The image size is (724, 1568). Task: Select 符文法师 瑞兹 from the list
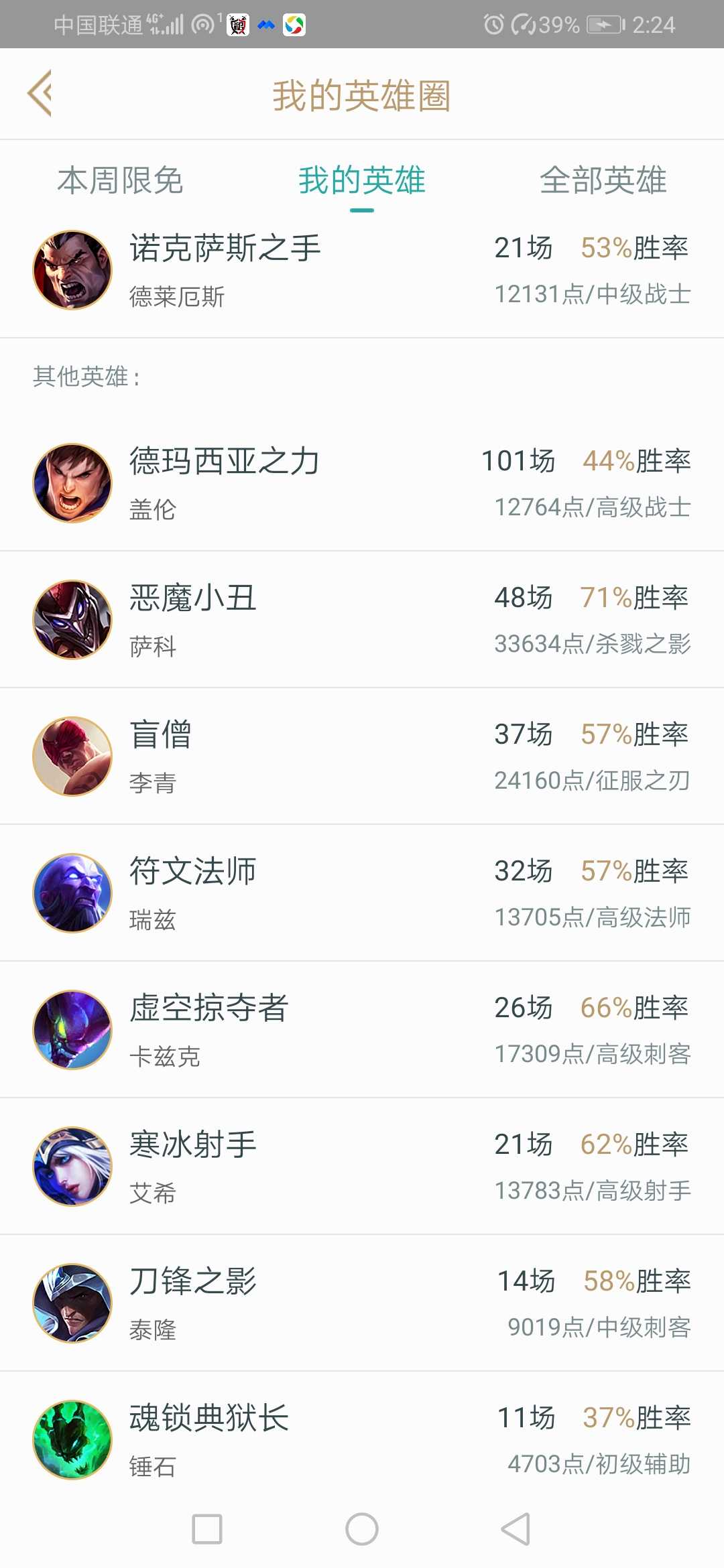pyautogui.click(x=362, y=893)
